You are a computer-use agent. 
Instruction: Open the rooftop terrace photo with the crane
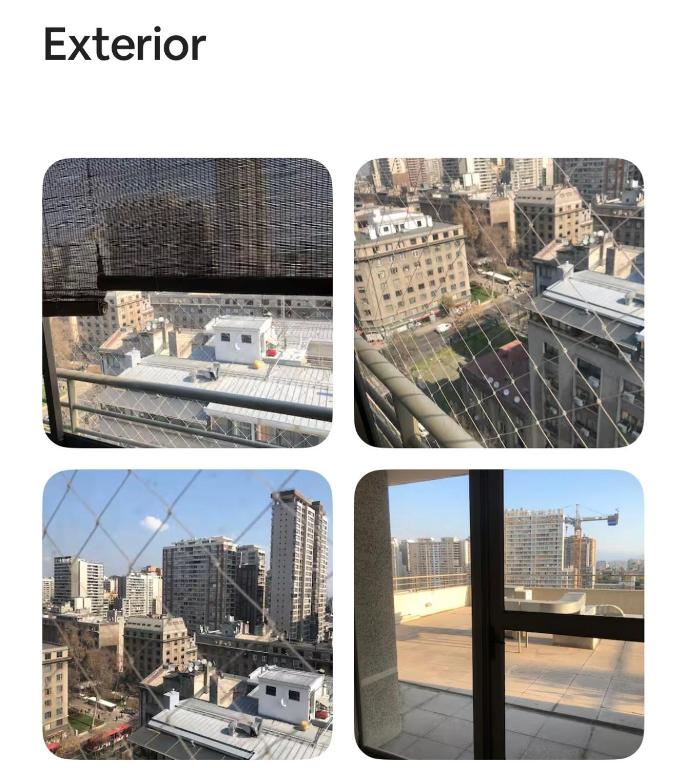coord(499,614)
